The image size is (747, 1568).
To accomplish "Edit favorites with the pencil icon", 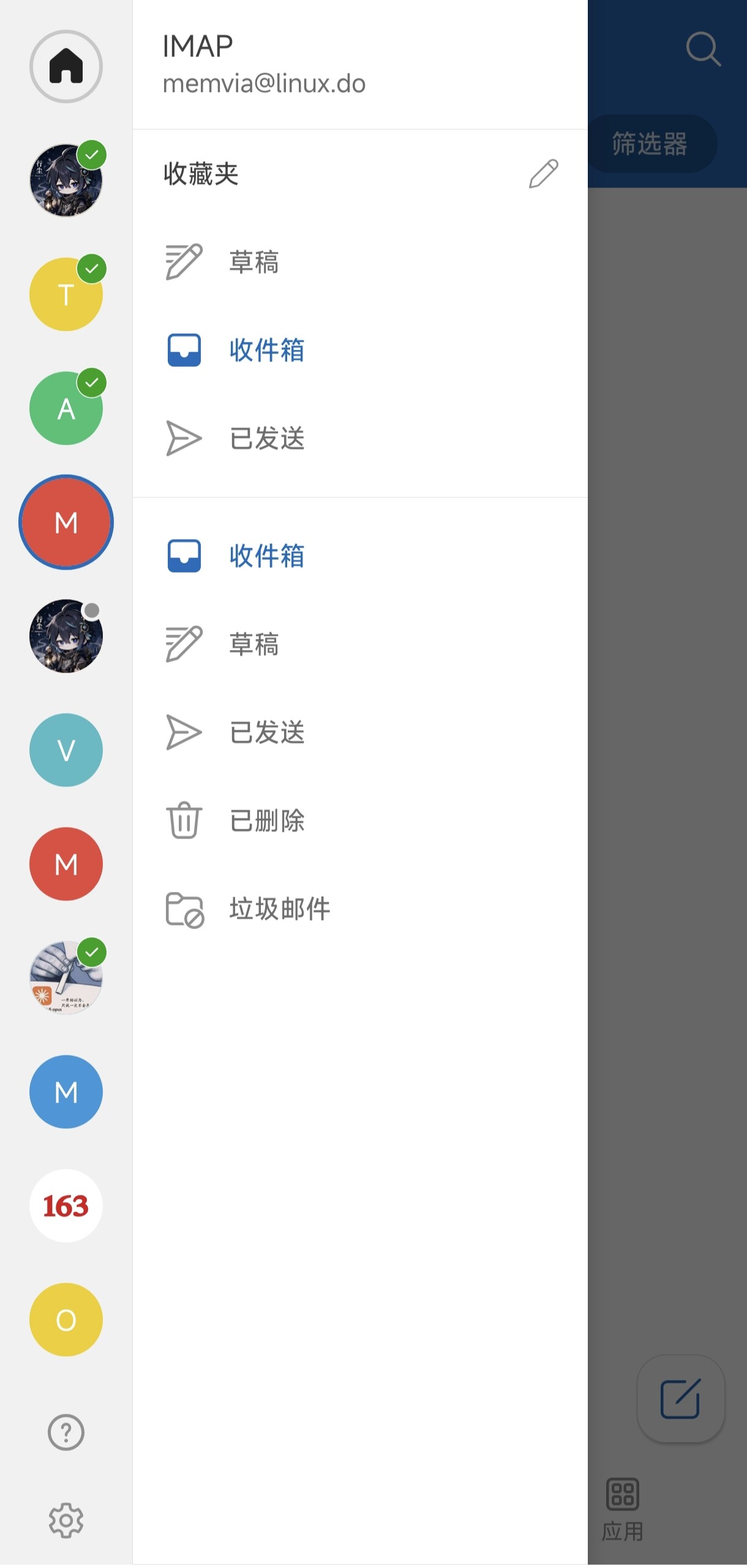I will point(543,174).
